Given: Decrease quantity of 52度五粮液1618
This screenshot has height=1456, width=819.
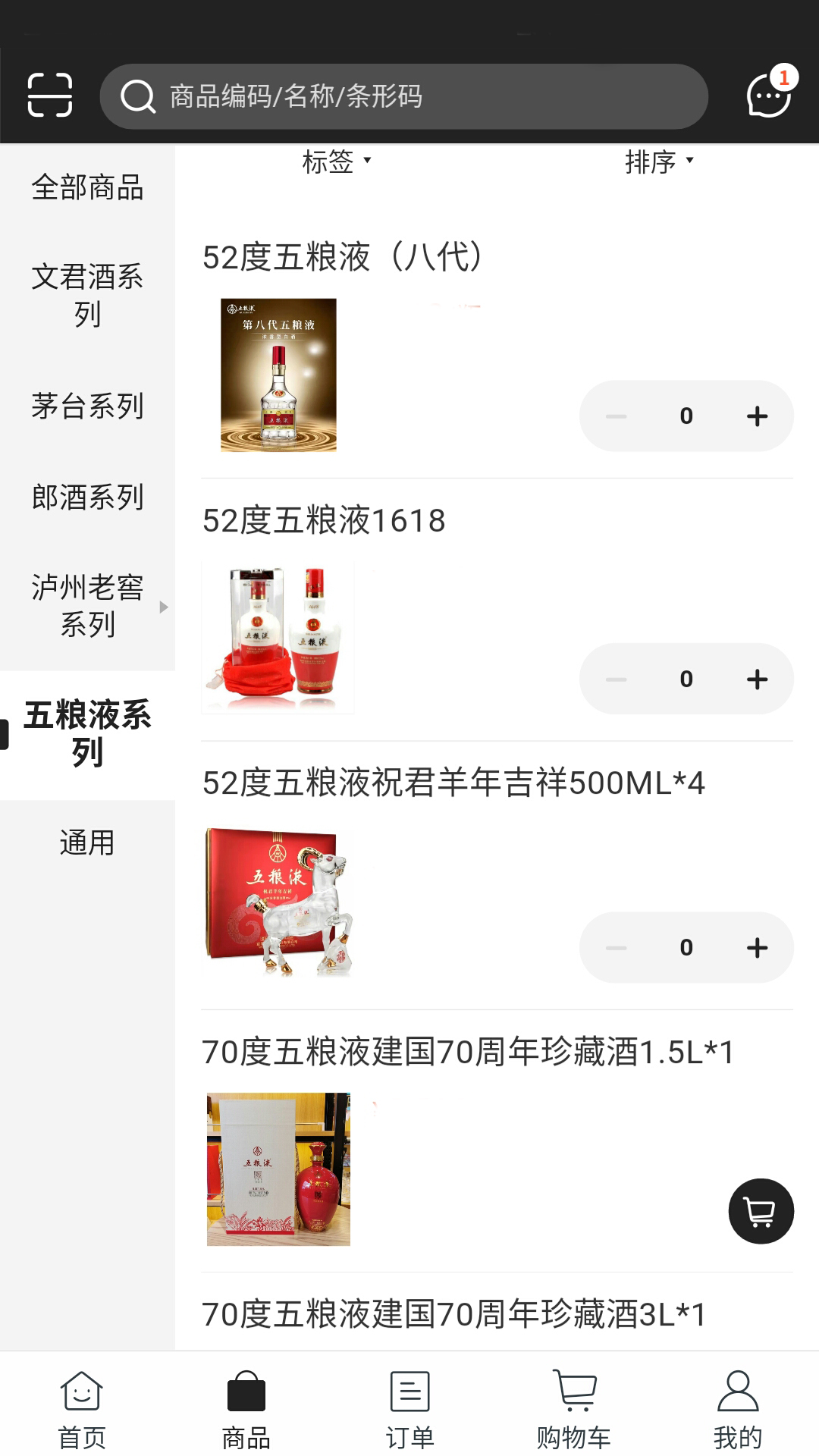Looking at the screenshot, I should pos(616,679).
